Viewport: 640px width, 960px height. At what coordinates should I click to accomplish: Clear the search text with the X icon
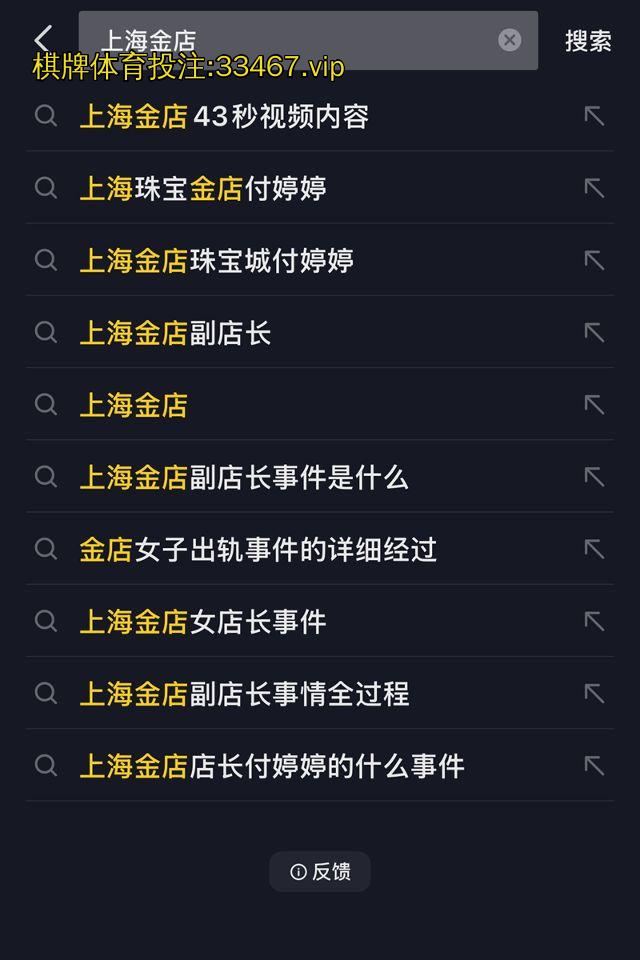point(510,40)
